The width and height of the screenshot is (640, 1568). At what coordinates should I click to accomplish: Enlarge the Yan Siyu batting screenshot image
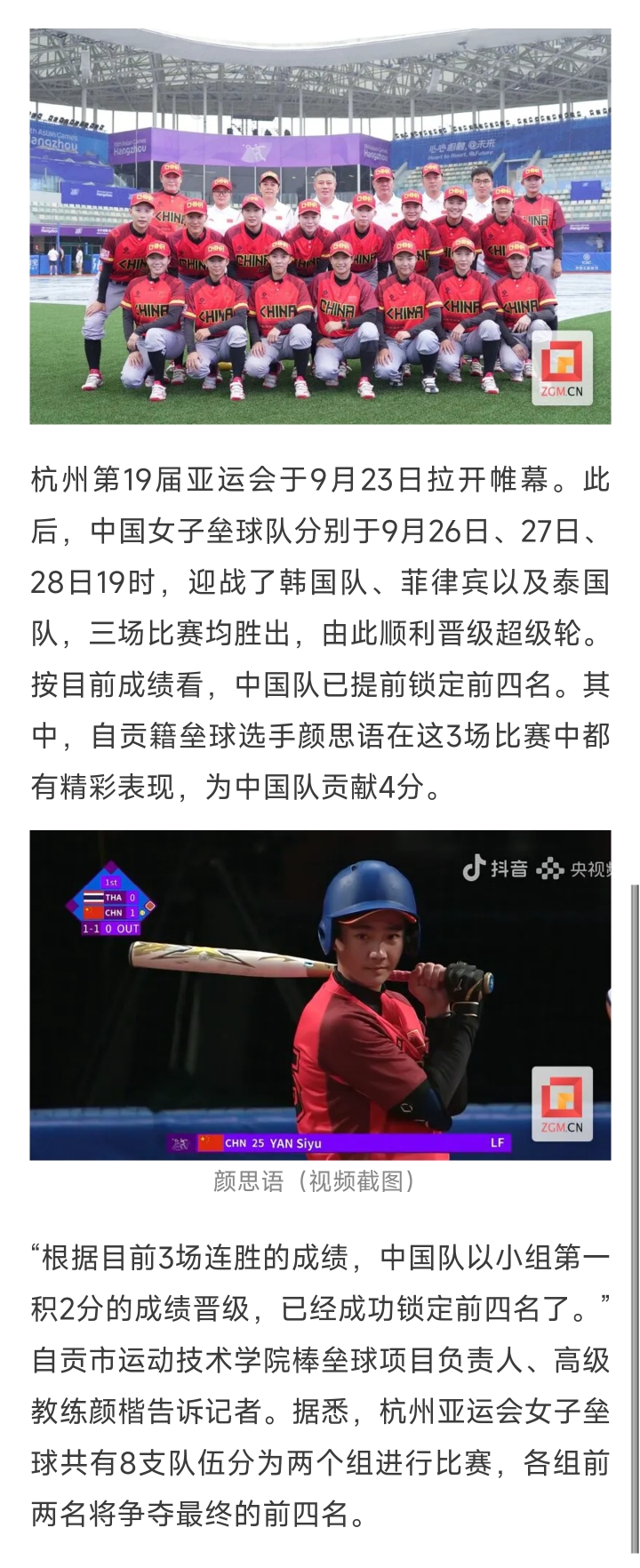point(320,996)
